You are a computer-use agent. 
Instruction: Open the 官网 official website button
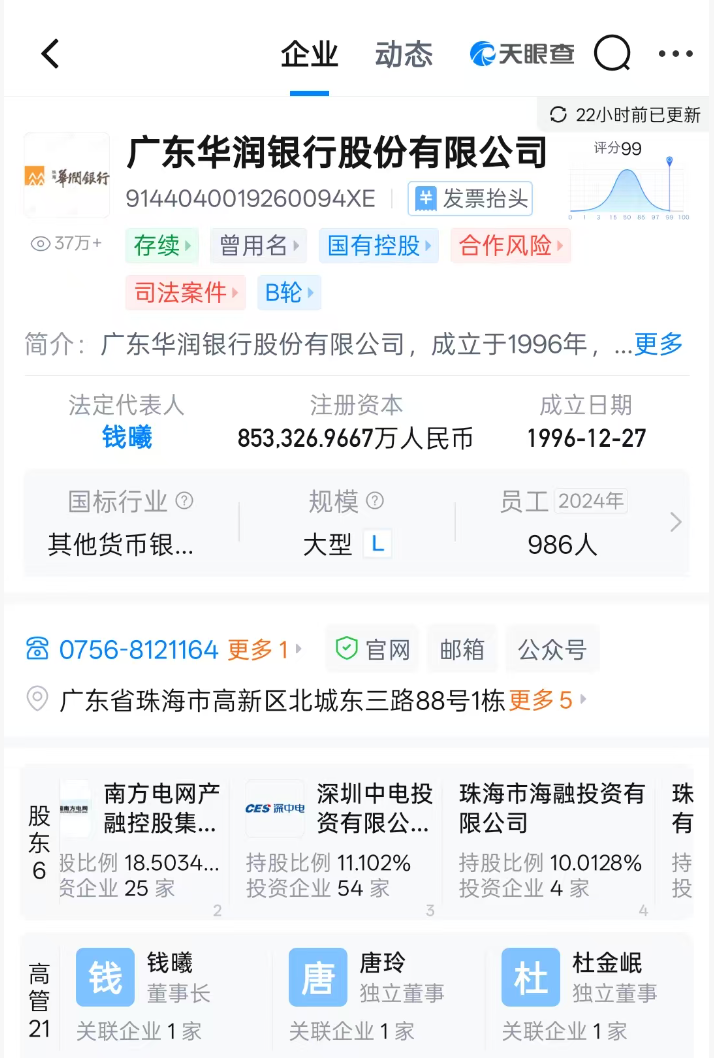click(x=373, y=649)
